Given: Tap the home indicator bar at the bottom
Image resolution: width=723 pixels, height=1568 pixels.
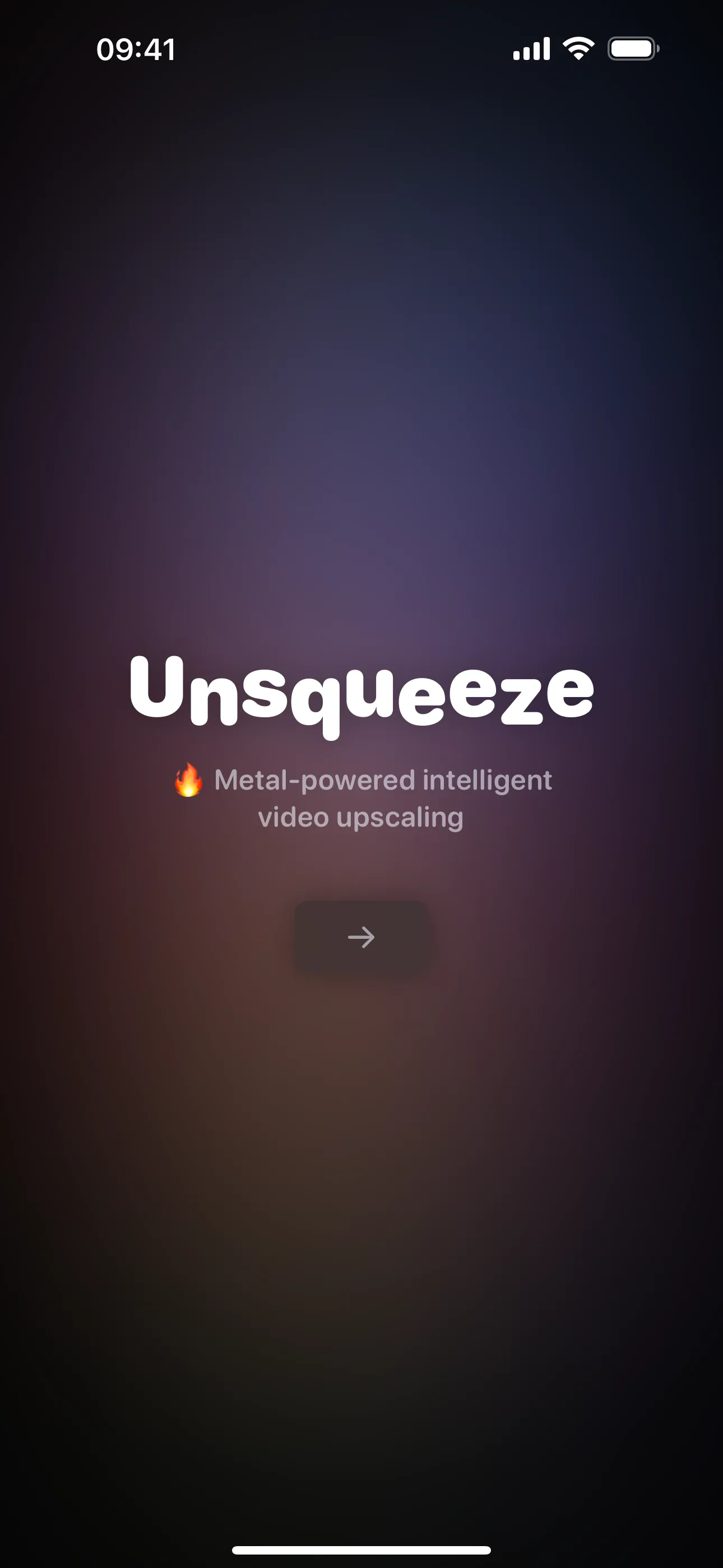Looking at the screenshot, I should pyautogui.click(x=361, y=1549).
